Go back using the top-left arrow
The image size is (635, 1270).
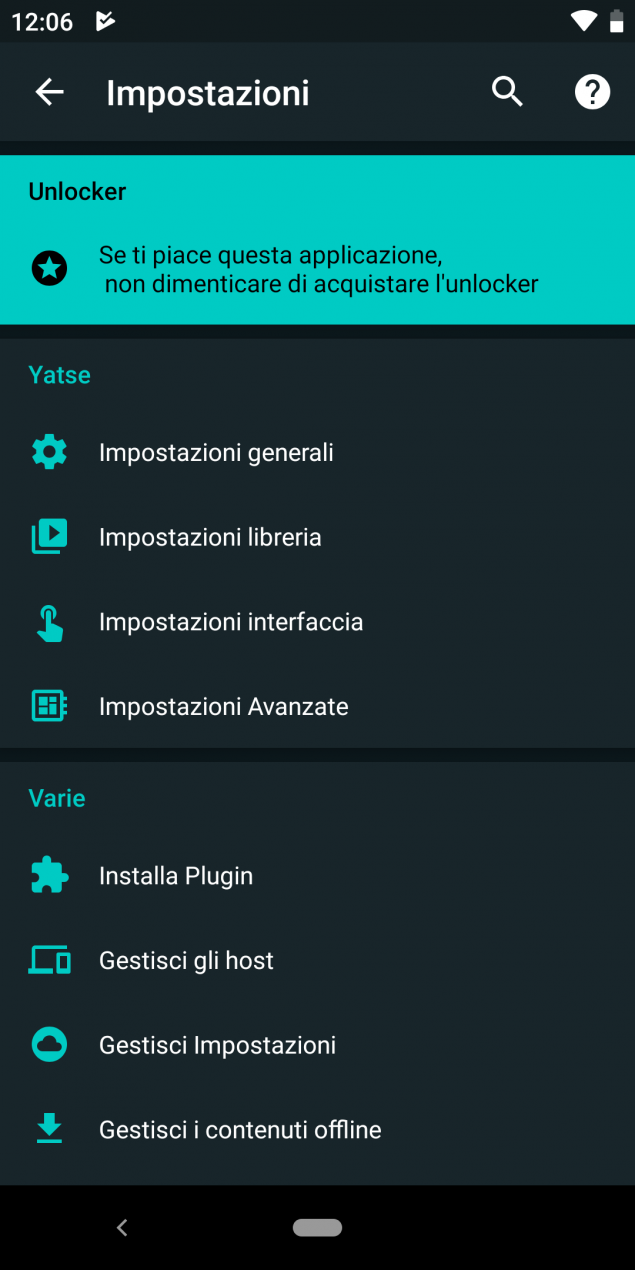pos(49,93)
